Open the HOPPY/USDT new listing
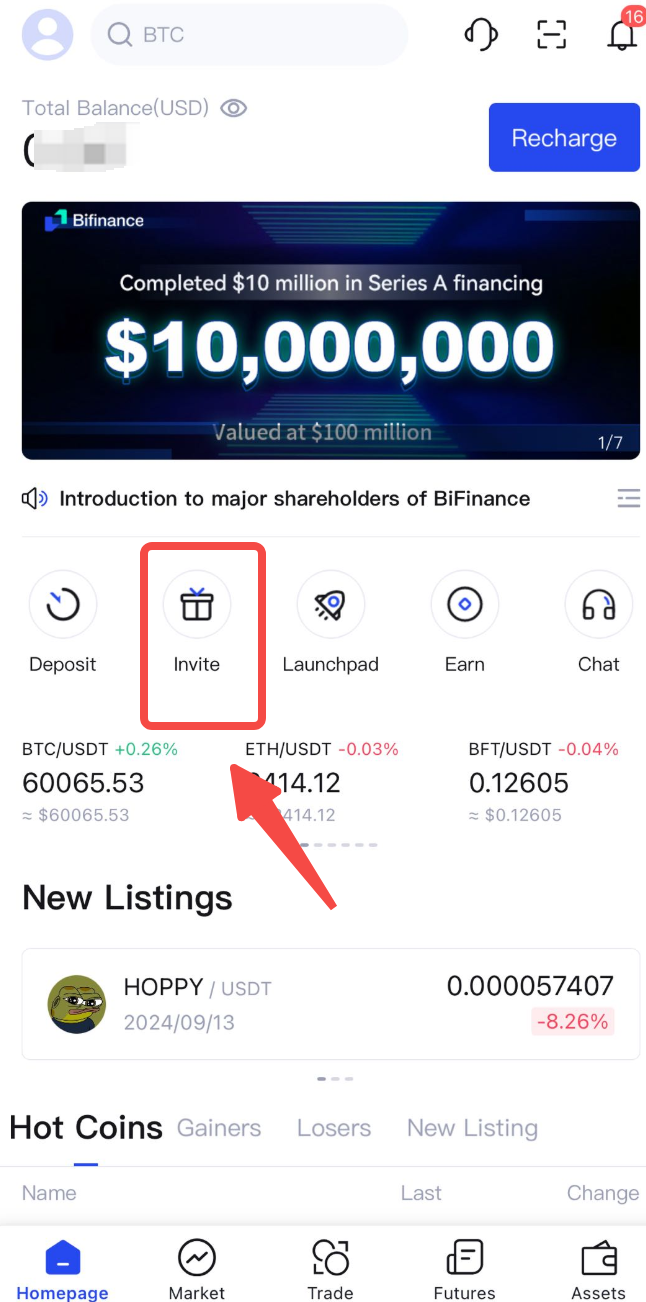646x1302 pixels. 330,1003
